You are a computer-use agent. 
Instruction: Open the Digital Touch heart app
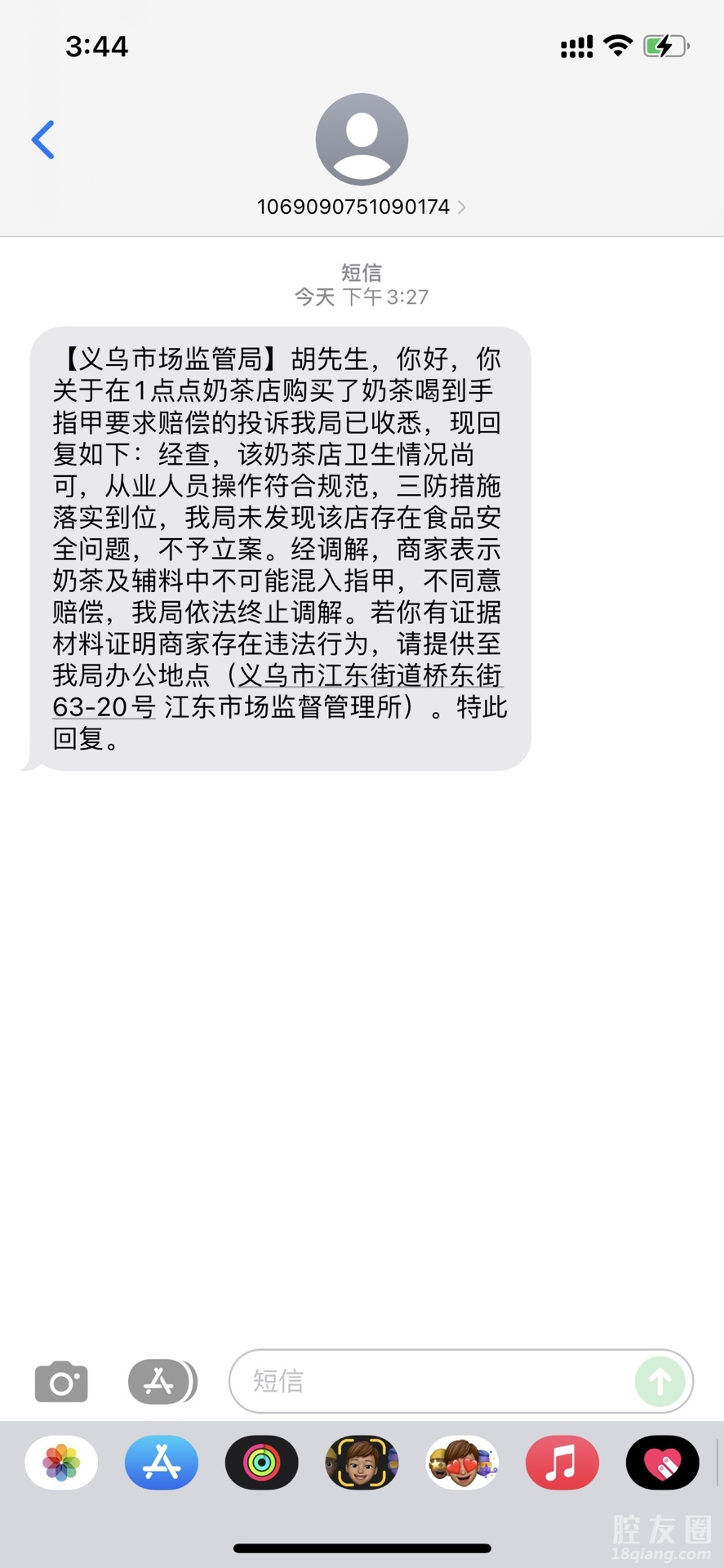662,1463
